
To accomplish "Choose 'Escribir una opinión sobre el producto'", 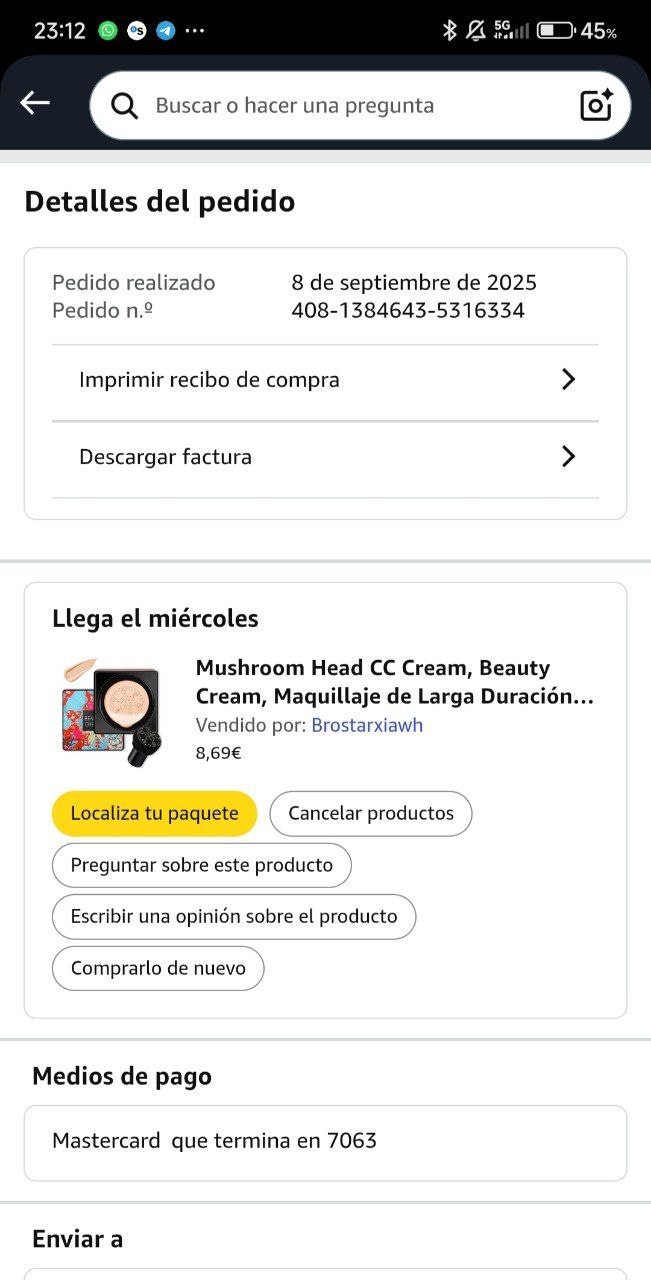I will (x=233, y=916).
